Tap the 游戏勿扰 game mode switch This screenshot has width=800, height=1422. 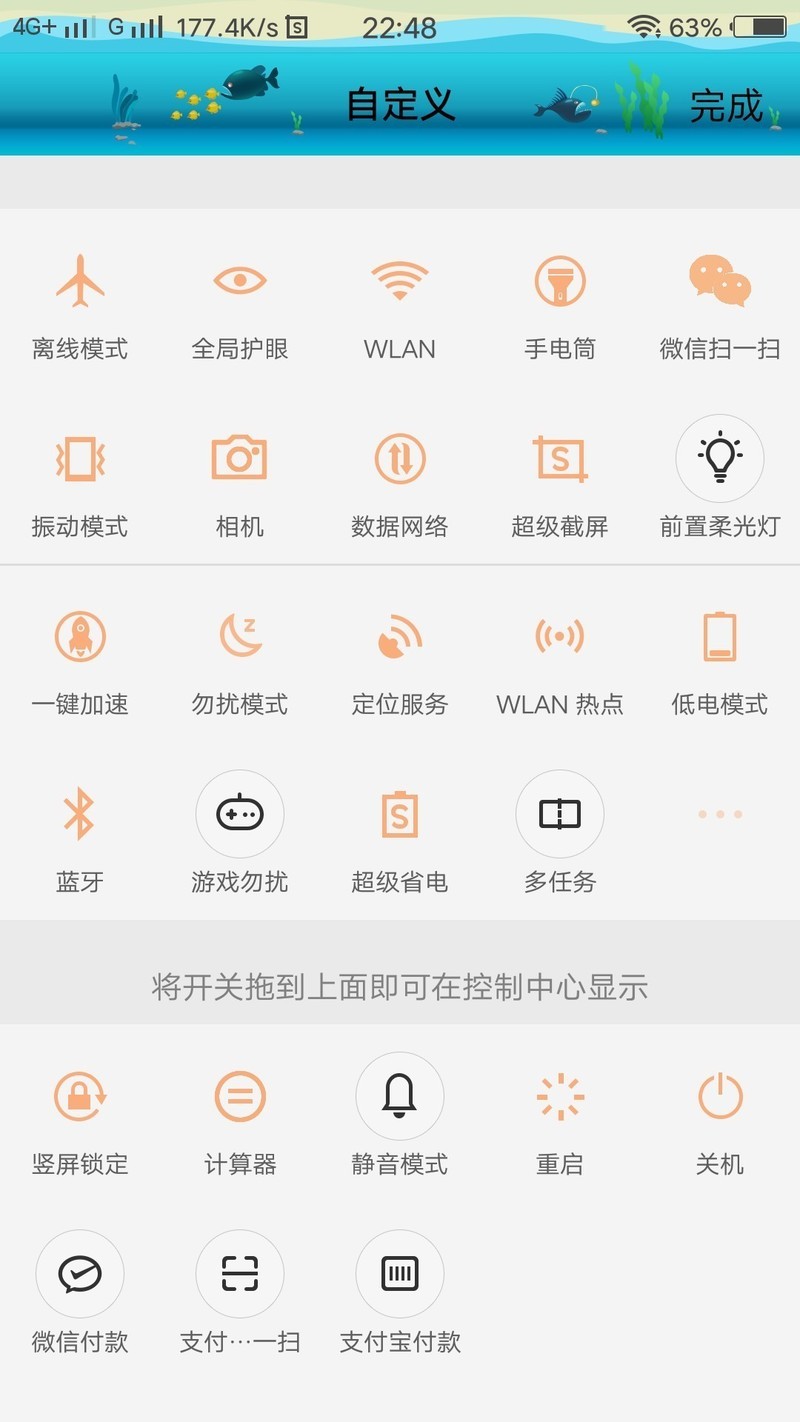(x=240, y=814)
